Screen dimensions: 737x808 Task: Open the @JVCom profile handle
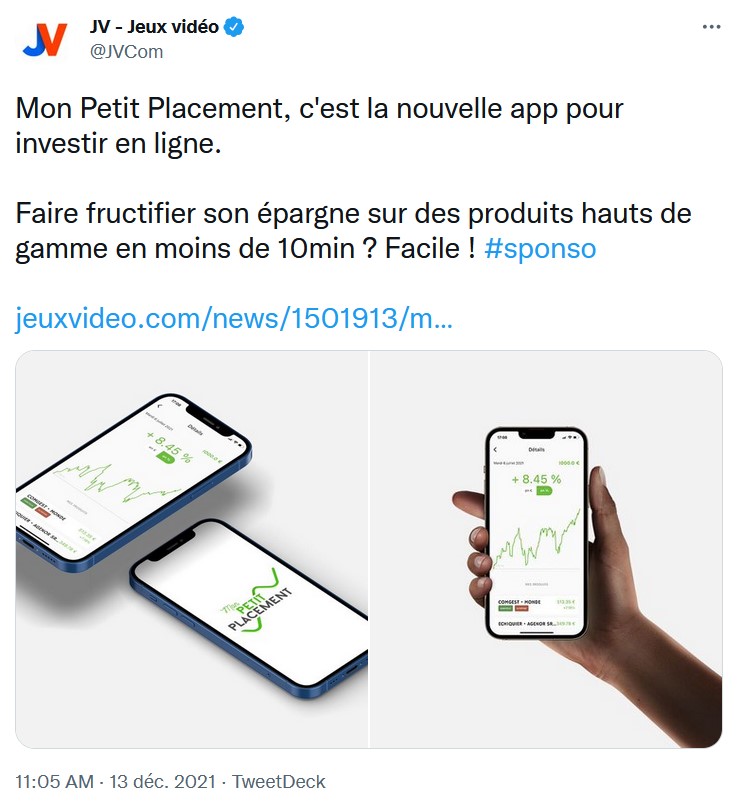coord(126,52)
